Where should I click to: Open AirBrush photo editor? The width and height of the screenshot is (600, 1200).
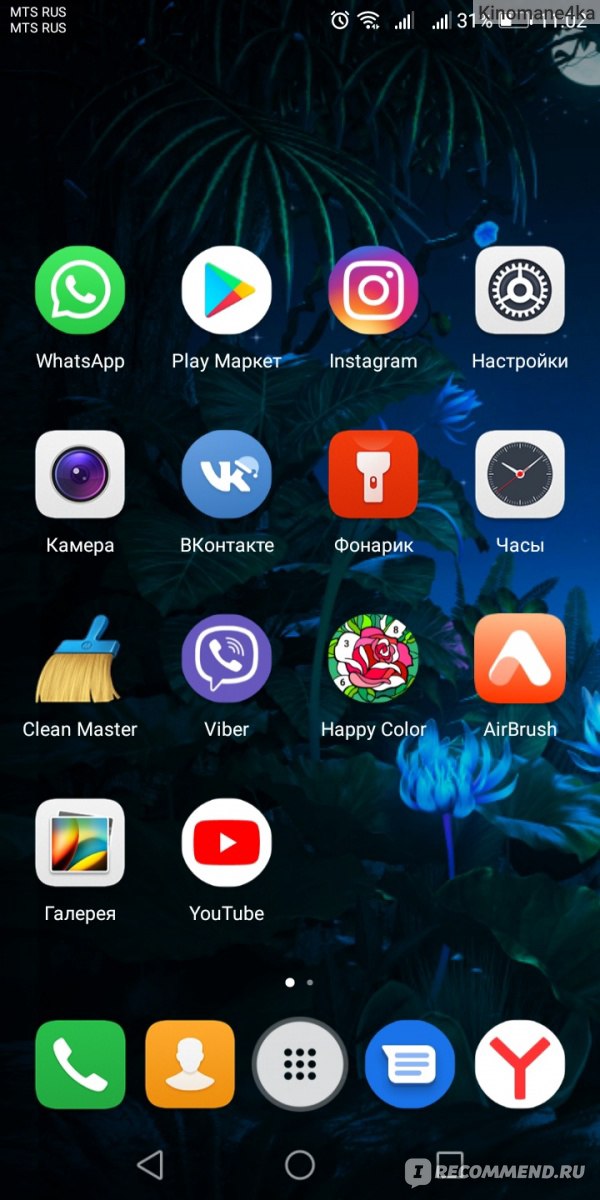pos(520,659)
